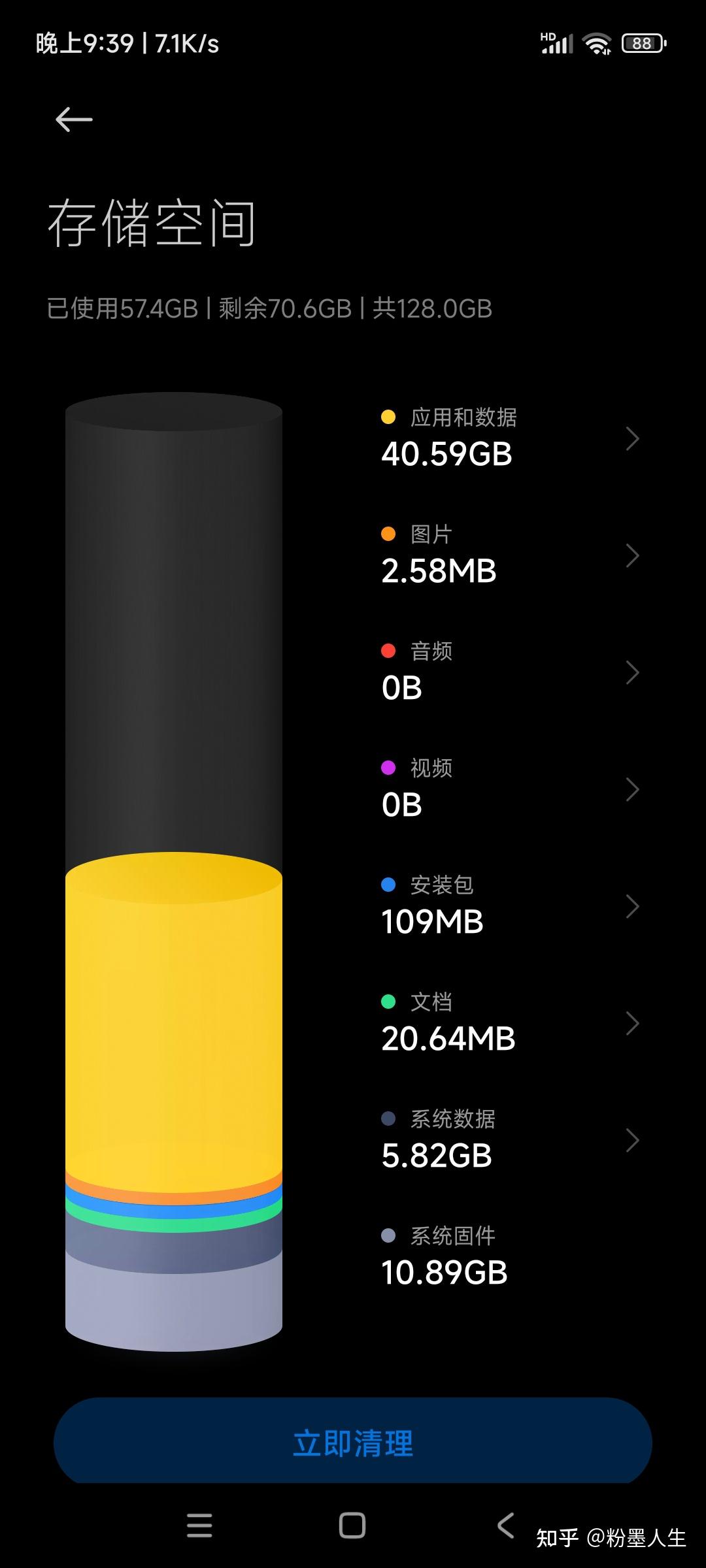Go back using the top-left arrow

[74, 120]
